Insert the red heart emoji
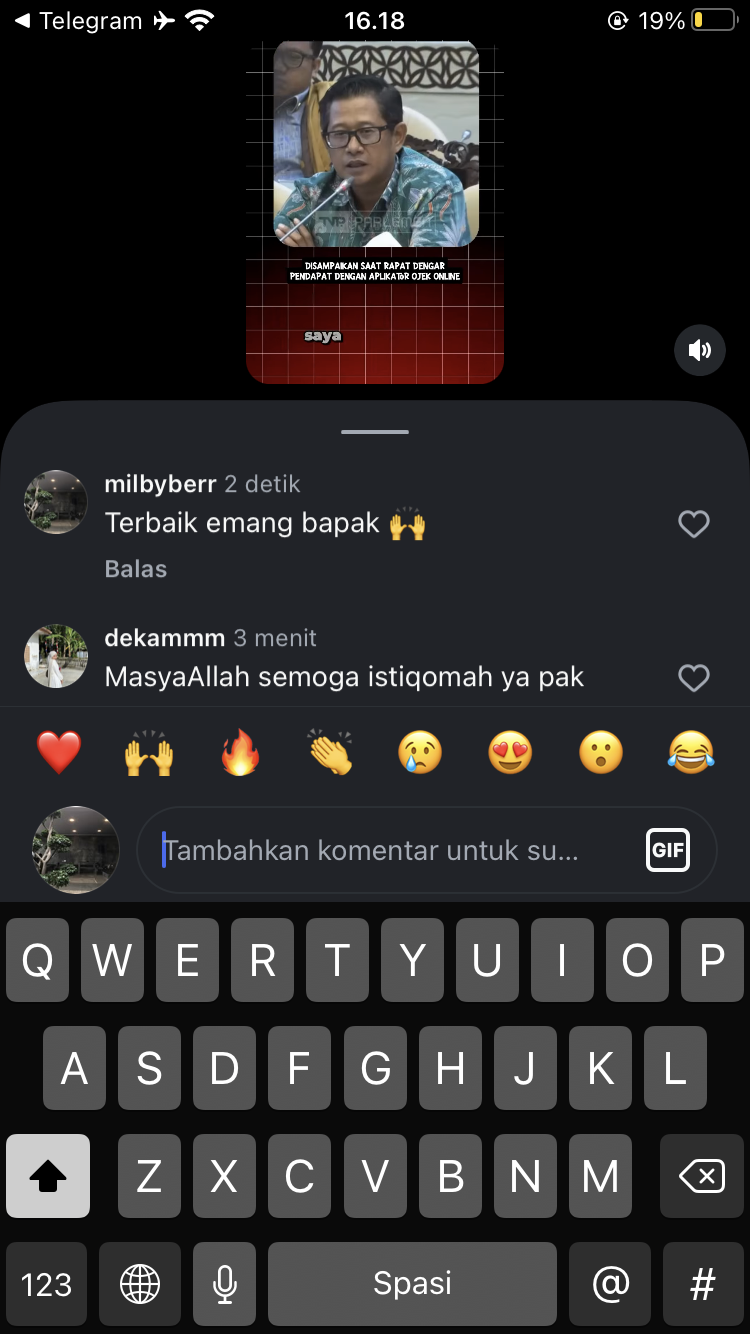 59,752
